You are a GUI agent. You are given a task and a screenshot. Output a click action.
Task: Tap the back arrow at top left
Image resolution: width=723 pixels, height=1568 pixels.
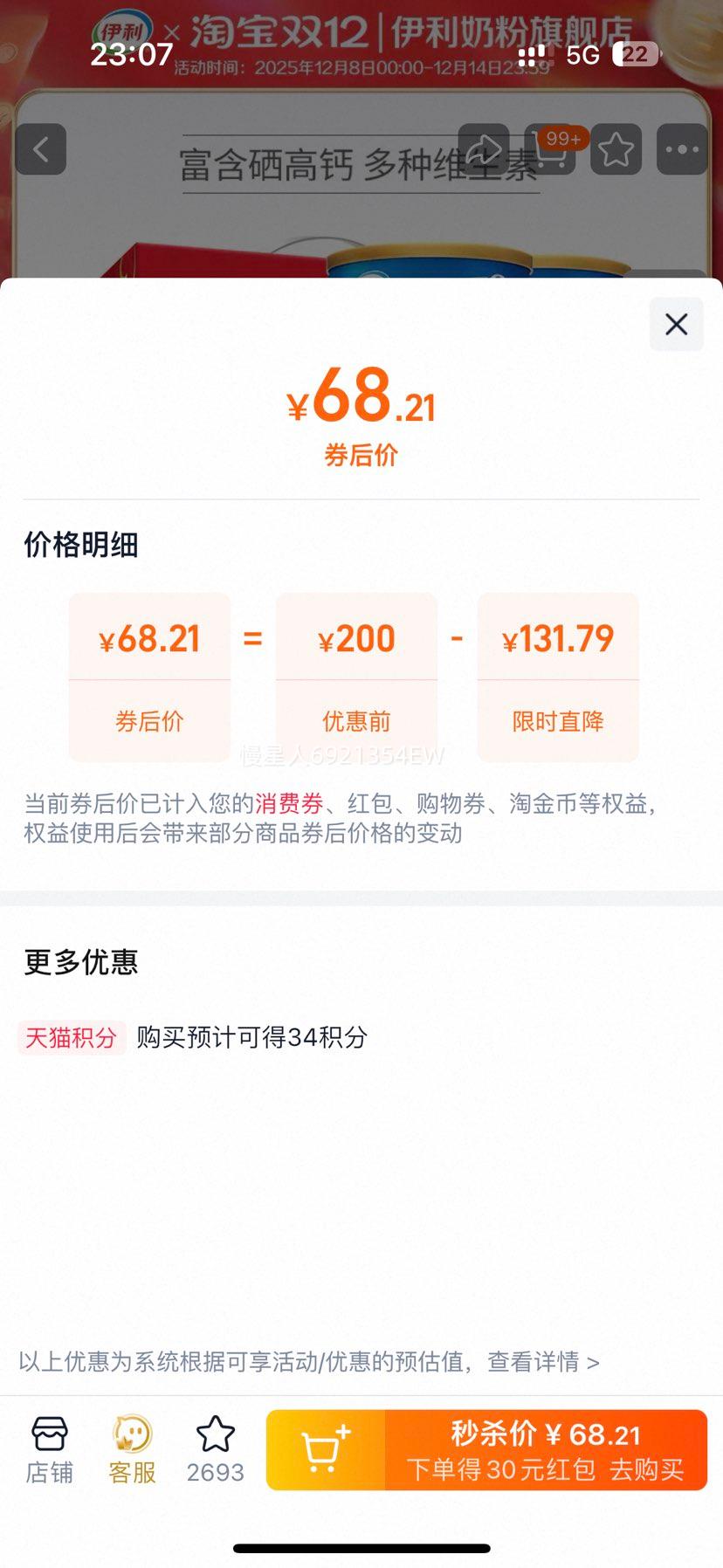41,149
